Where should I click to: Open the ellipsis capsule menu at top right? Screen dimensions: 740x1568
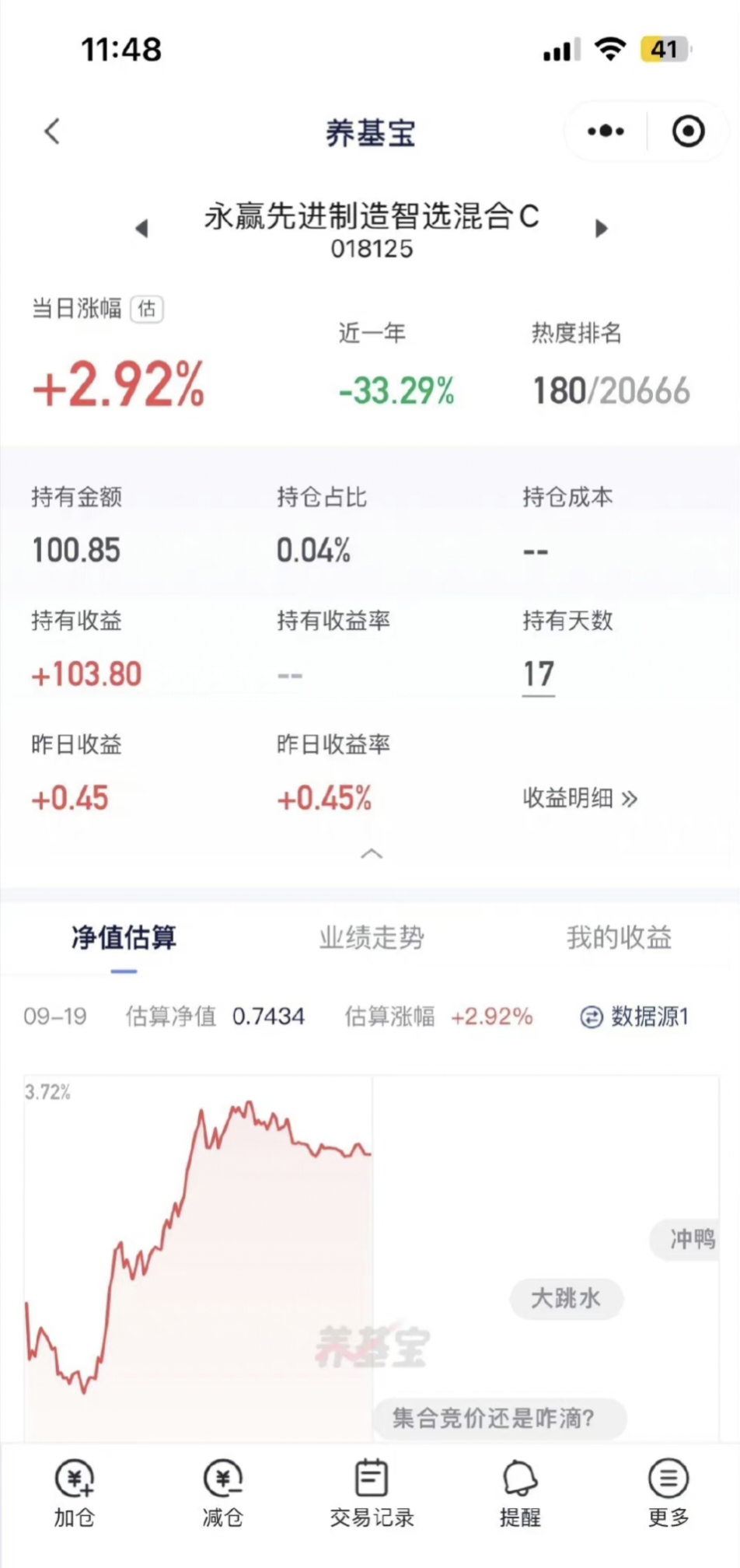click(x=604, y=131)
